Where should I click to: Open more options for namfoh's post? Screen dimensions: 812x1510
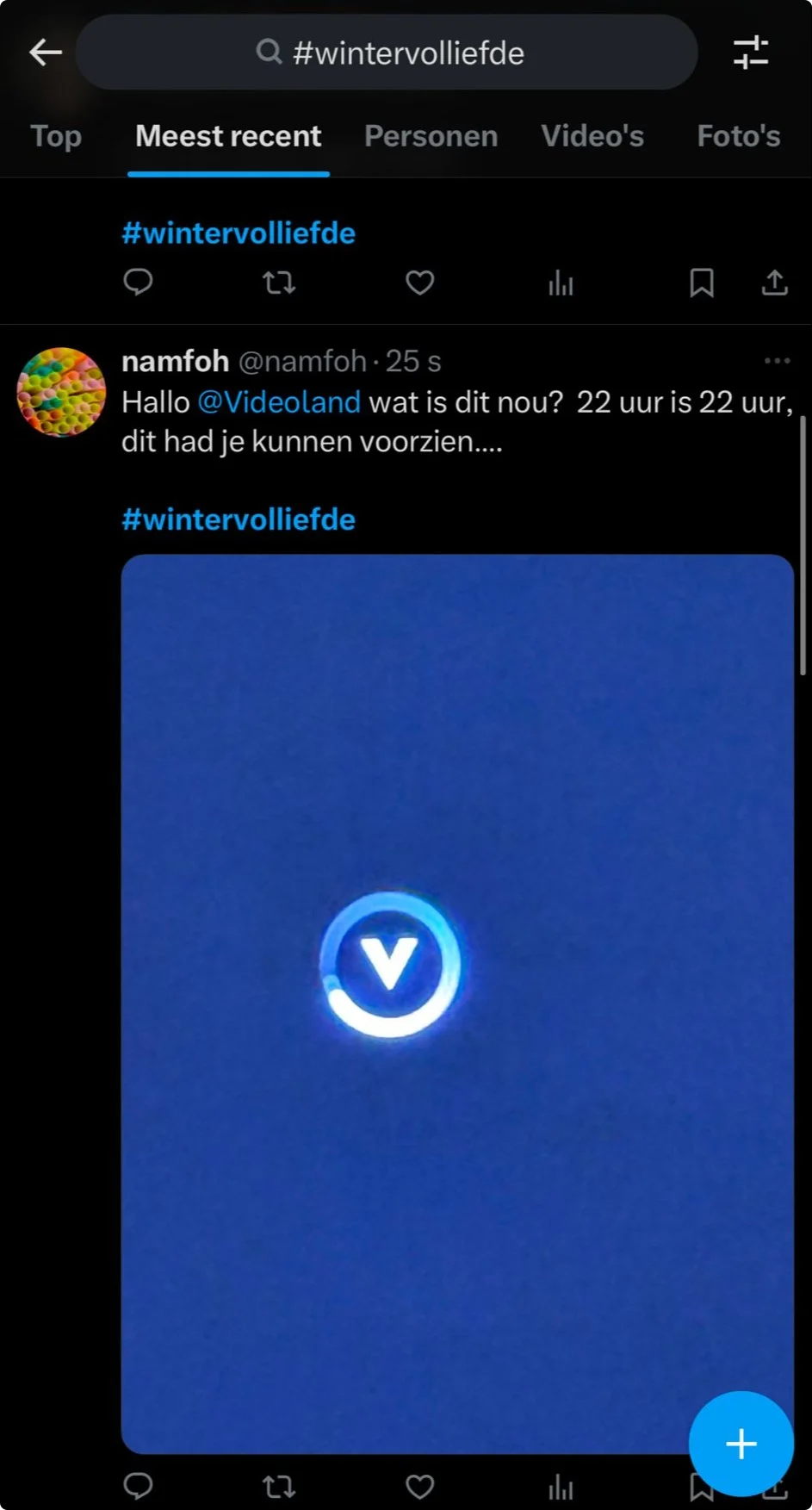coord(777,361)
